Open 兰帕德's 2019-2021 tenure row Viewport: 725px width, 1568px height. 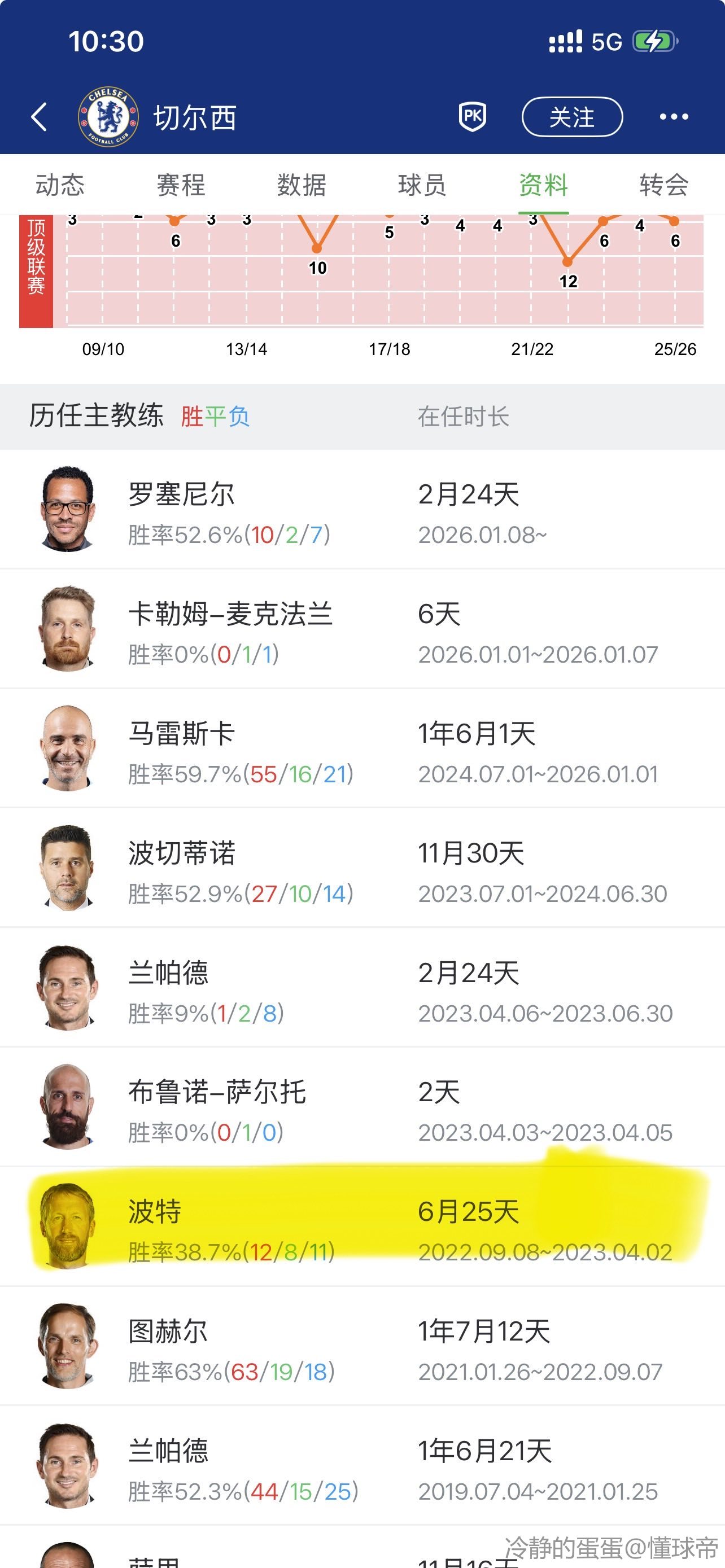(x=362, y=1466)
